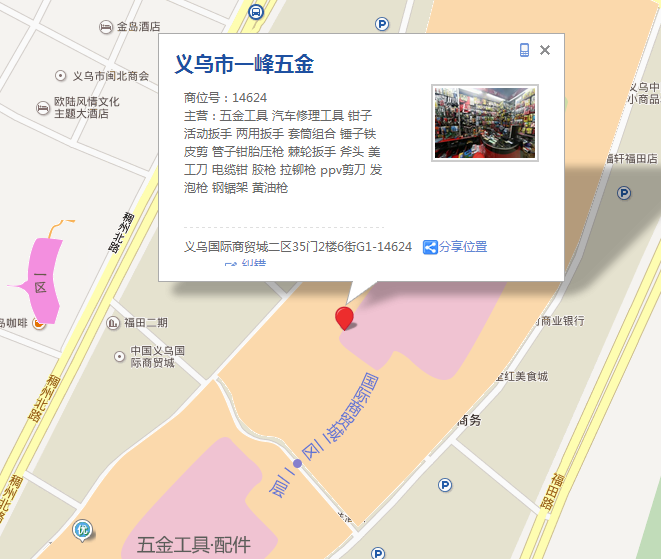
Task: Open the shop photo thumbnail
Action: point(485,123)
